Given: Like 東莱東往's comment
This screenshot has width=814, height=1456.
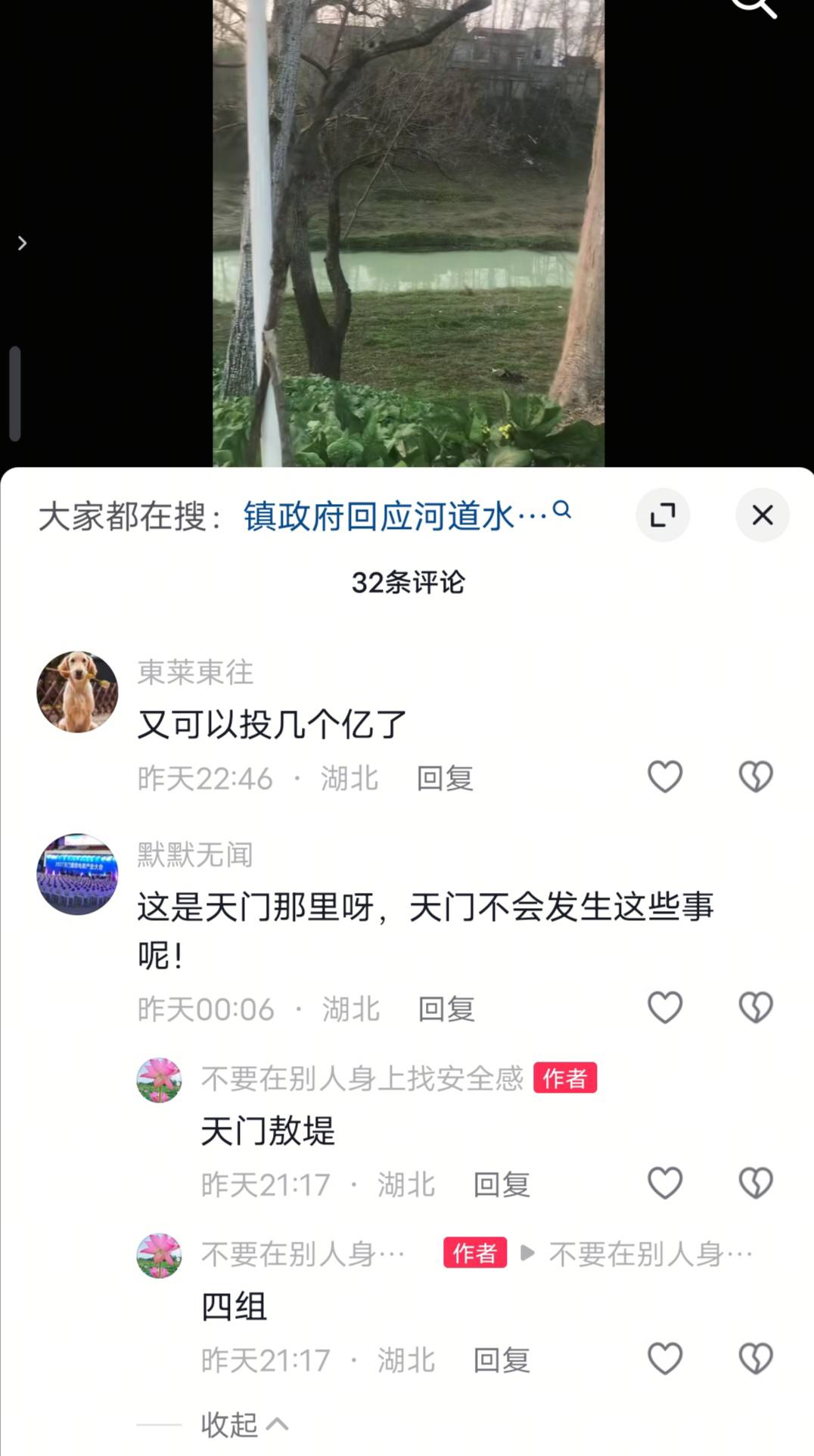Looking at the screenshot, I should pyautogui.click(x=665, y=777).
